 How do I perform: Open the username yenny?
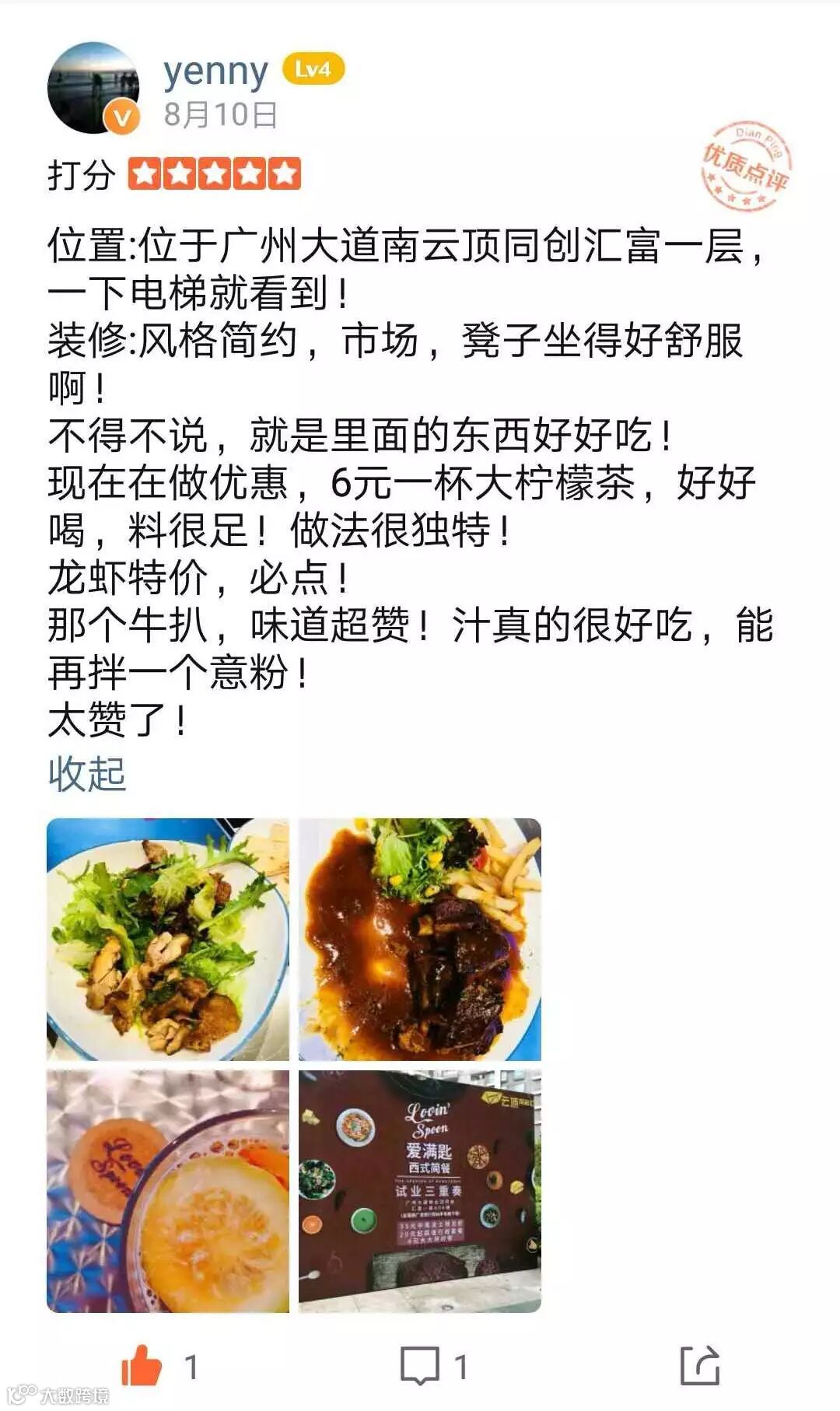point(215,72)
